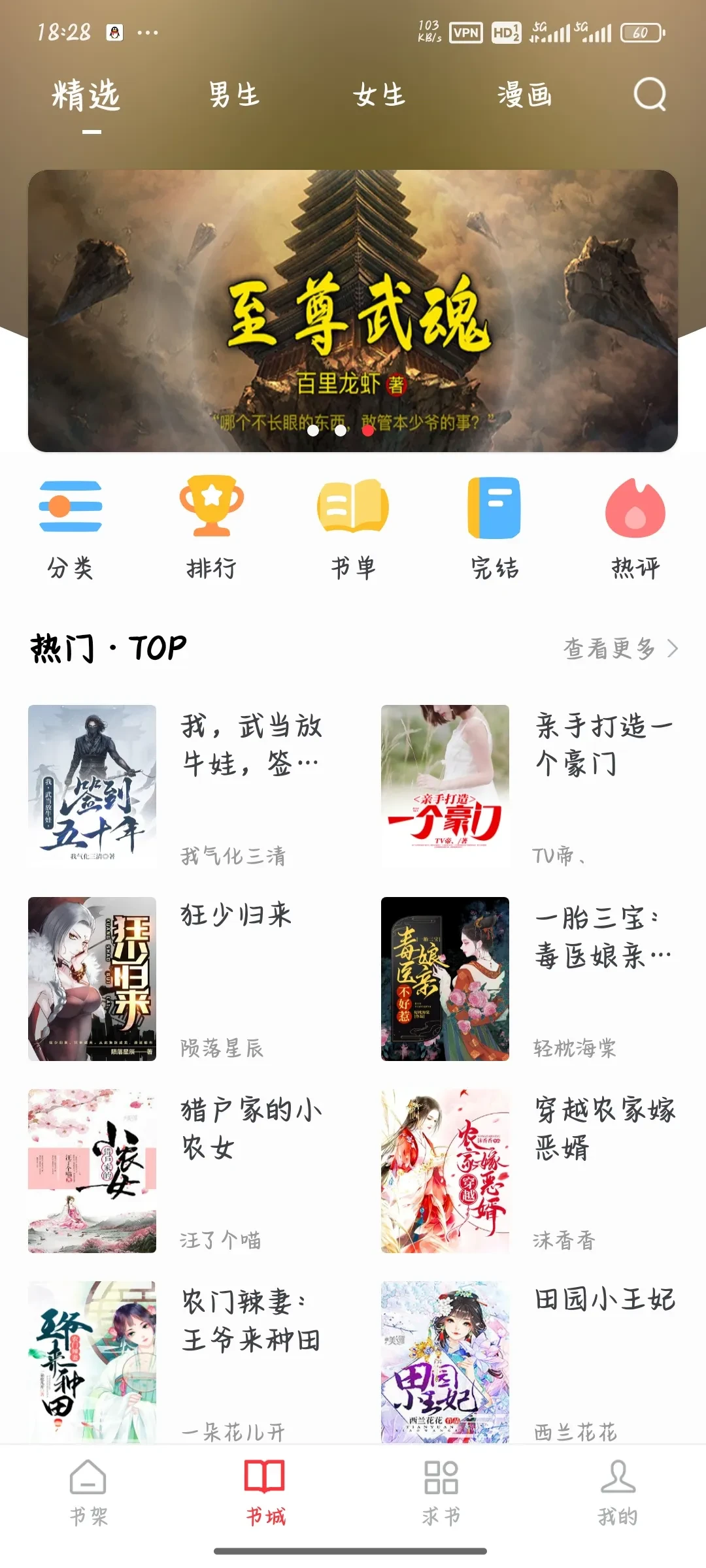Open the book 狂少归来
Viewport: 706px width, 1568px height.
pyautogui.click(x=176, y=978)
